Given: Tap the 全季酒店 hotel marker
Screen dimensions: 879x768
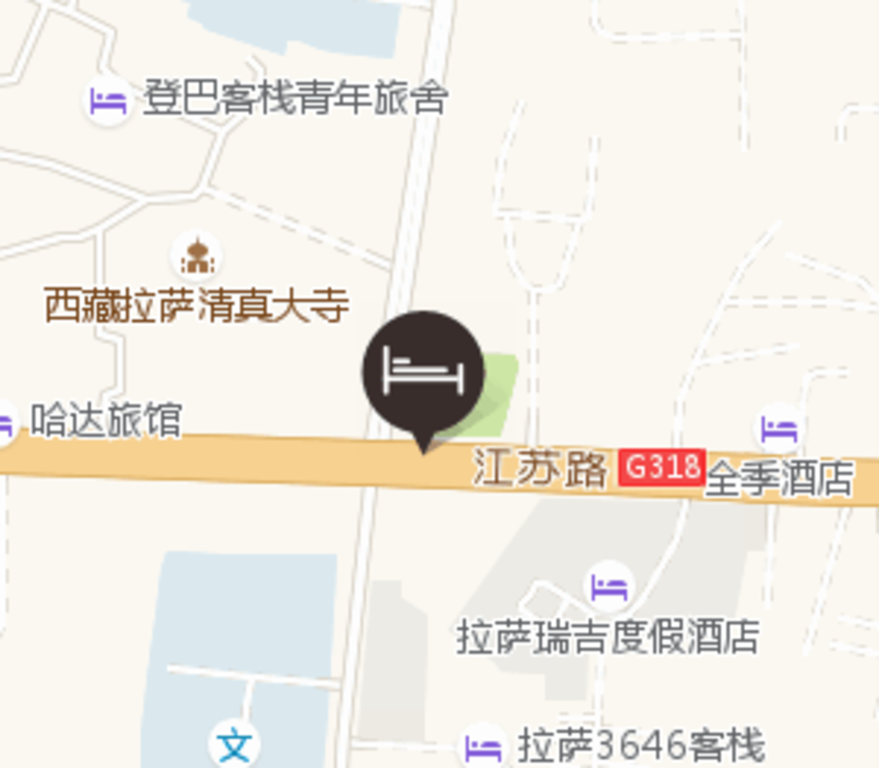Looking at the screenshot, I should [779, 428].
